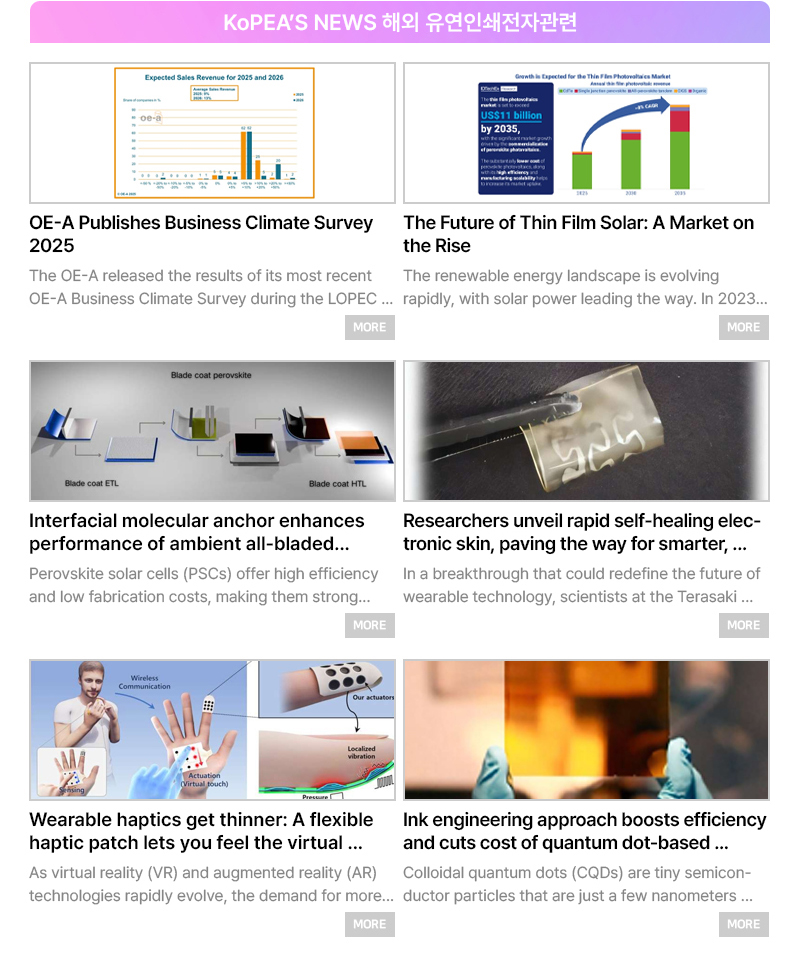Open the wearable haptic patch image
This screenshot has height=968, width=800.
click(x=212, y=730)
